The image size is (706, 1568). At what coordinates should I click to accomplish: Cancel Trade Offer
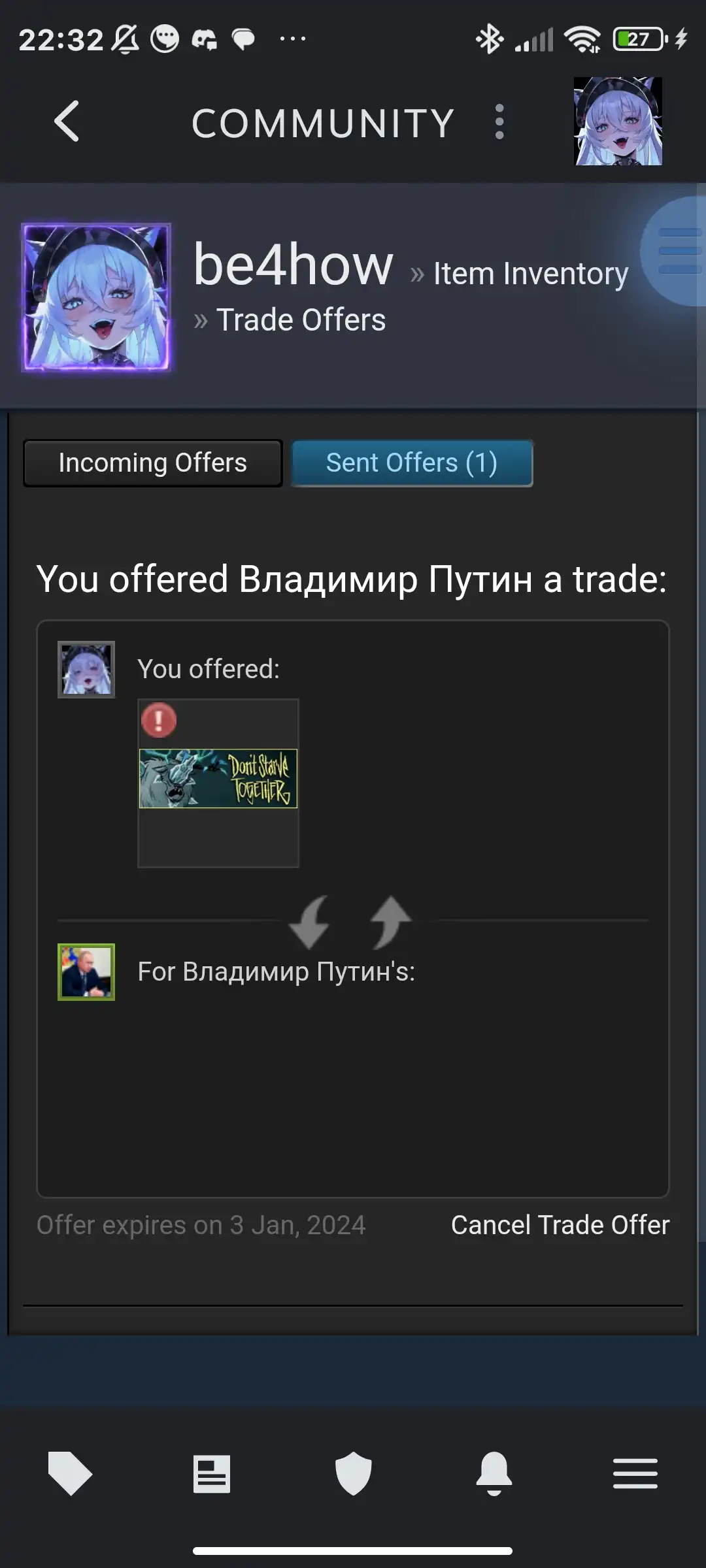560,1225
